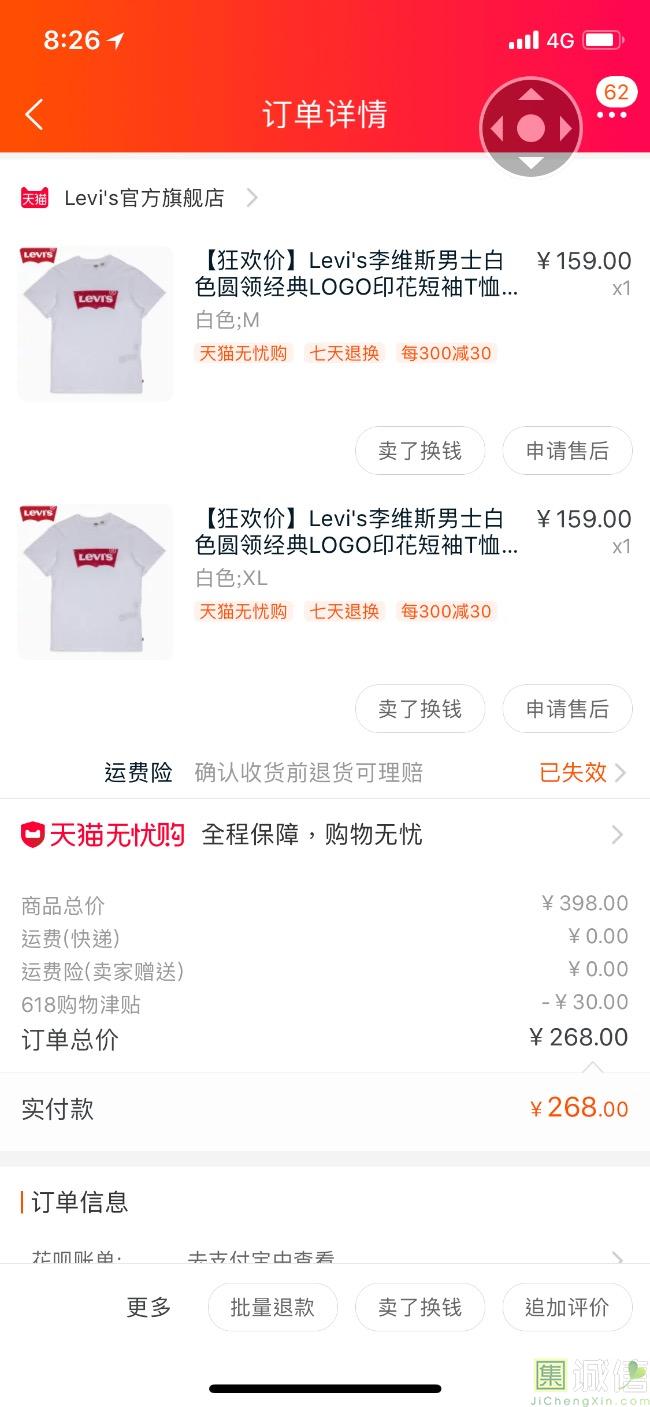Tap 卖了换钱 for the XL size shirt
The image size is (650, 1407).
point(420,709)
